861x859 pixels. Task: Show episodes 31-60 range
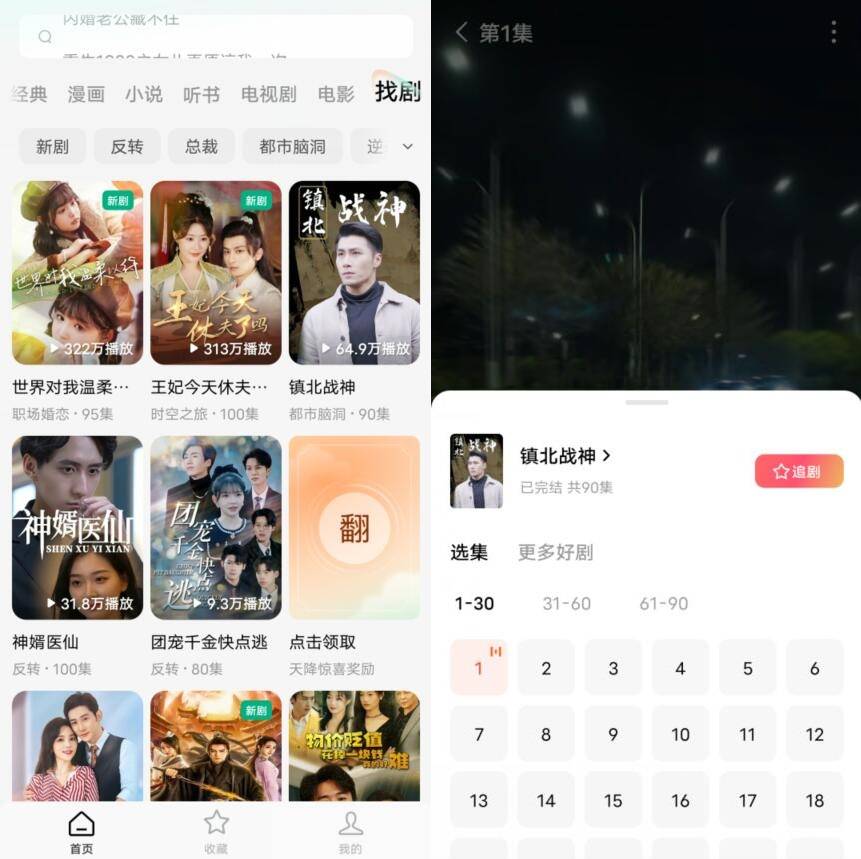click(x=566, y=603)
